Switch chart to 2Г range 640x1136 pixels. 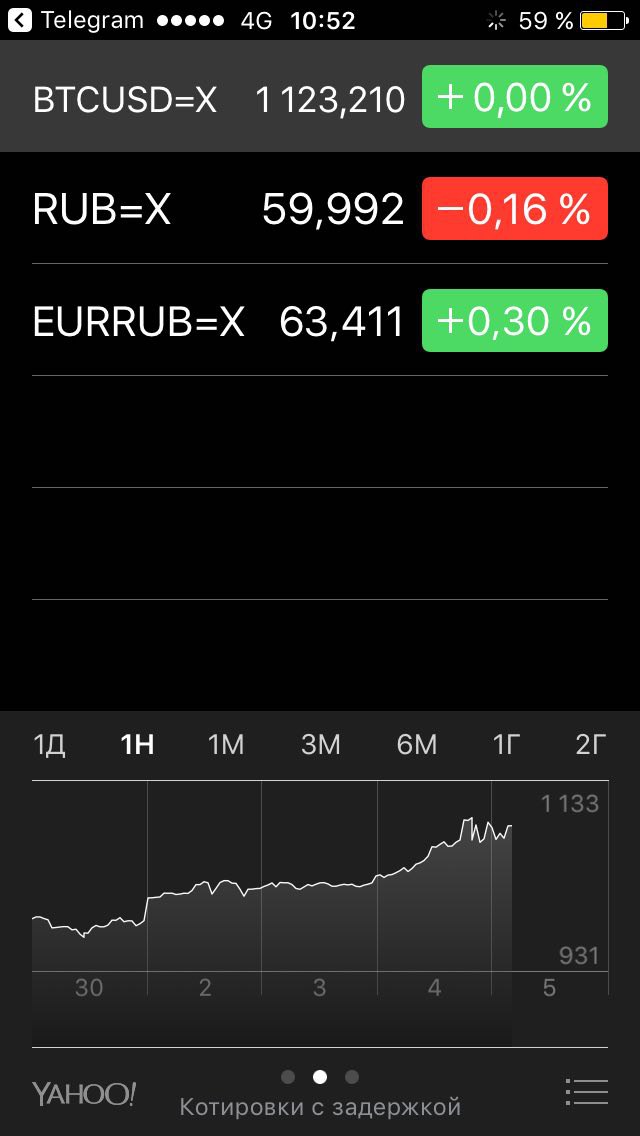pos(590,745)
